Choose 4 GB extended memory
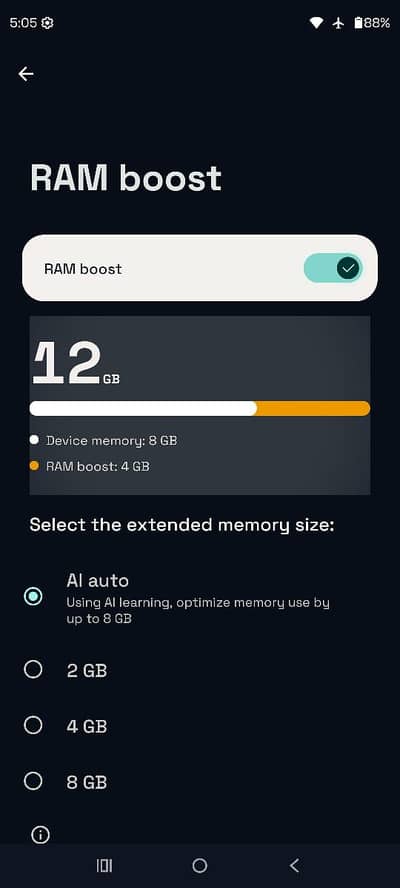The image size is (400, 888). click(33, 725)
